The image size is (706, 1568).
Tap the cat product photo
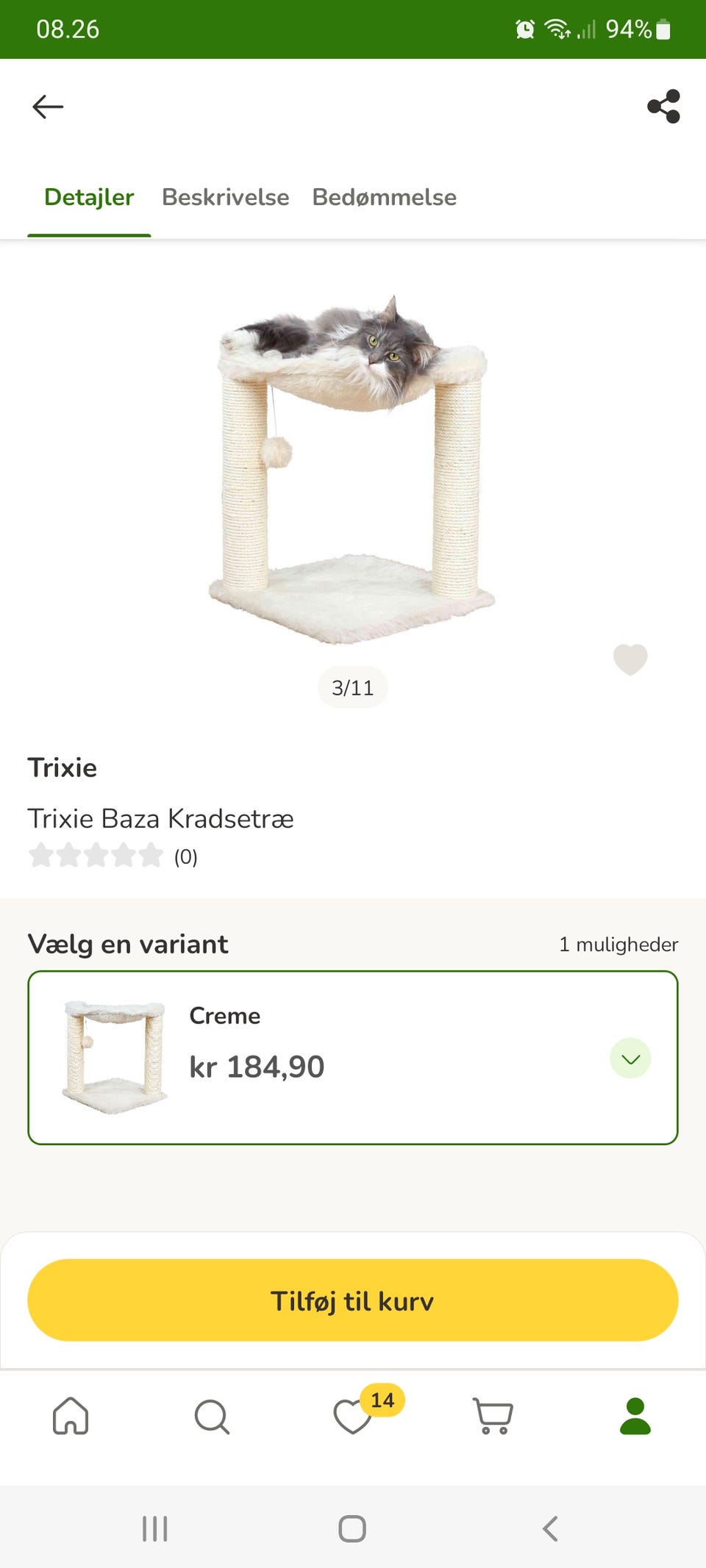353,456
